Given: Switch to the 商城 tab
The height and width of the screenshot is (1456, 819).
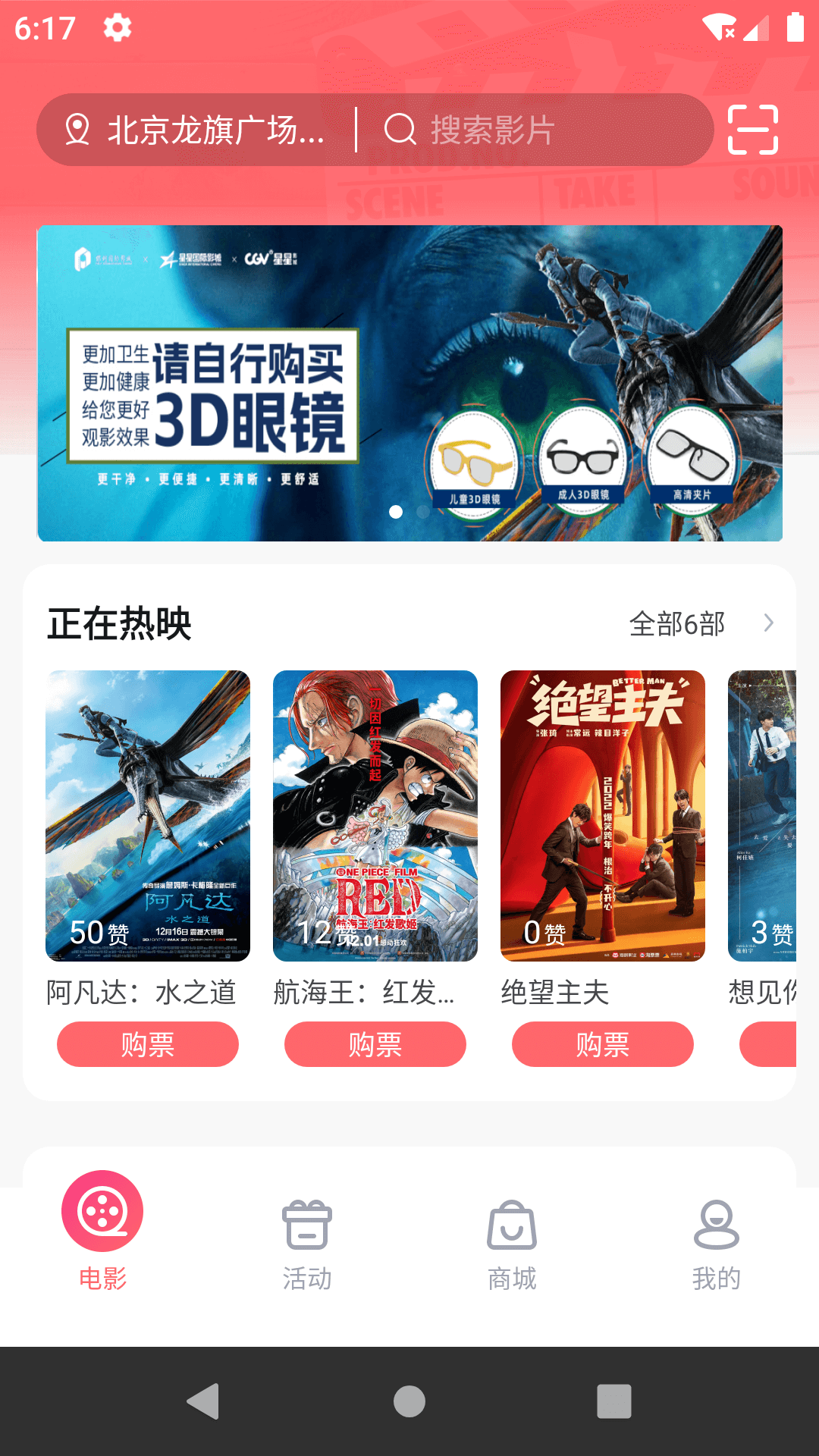Looking at the screenshot, I should click(512, 1244).
